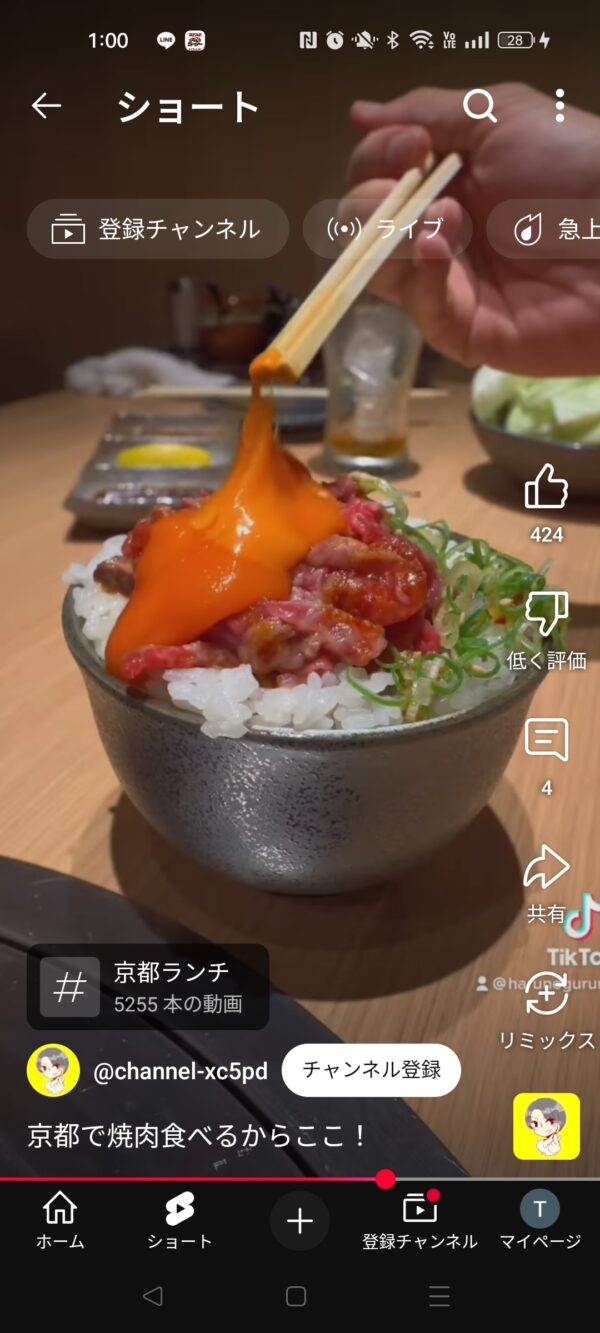Create new content with the plus button
This screenshot has height=1333, width=600.
(300, 1221)
